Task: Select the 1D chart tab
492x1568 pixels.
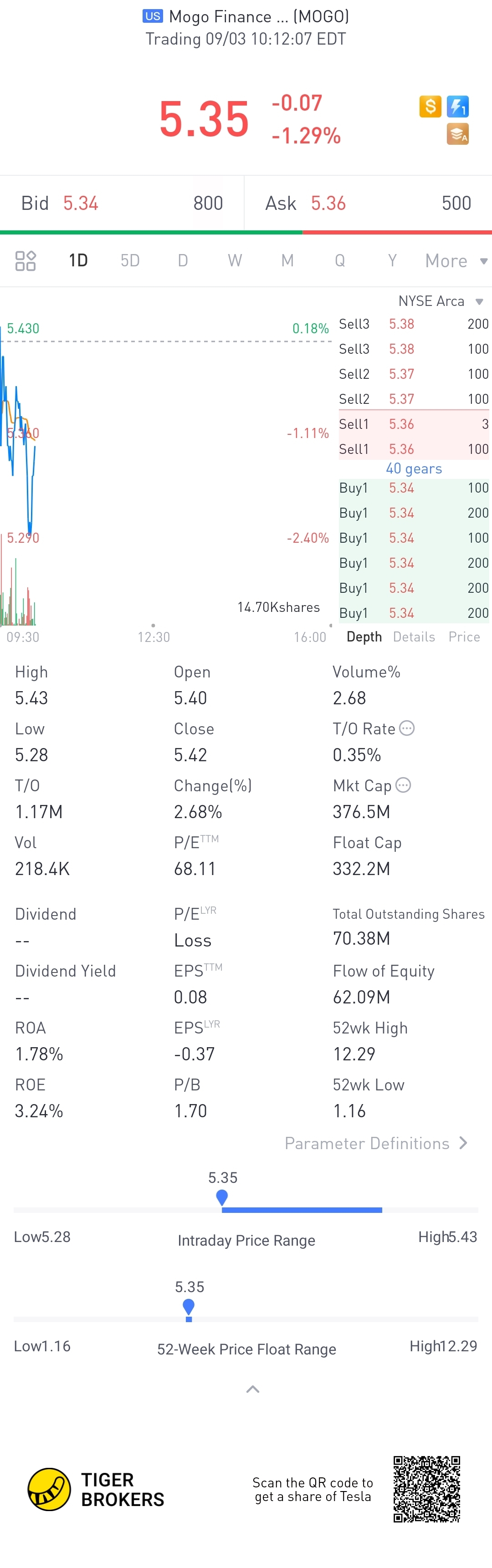Action: point(78,260)
